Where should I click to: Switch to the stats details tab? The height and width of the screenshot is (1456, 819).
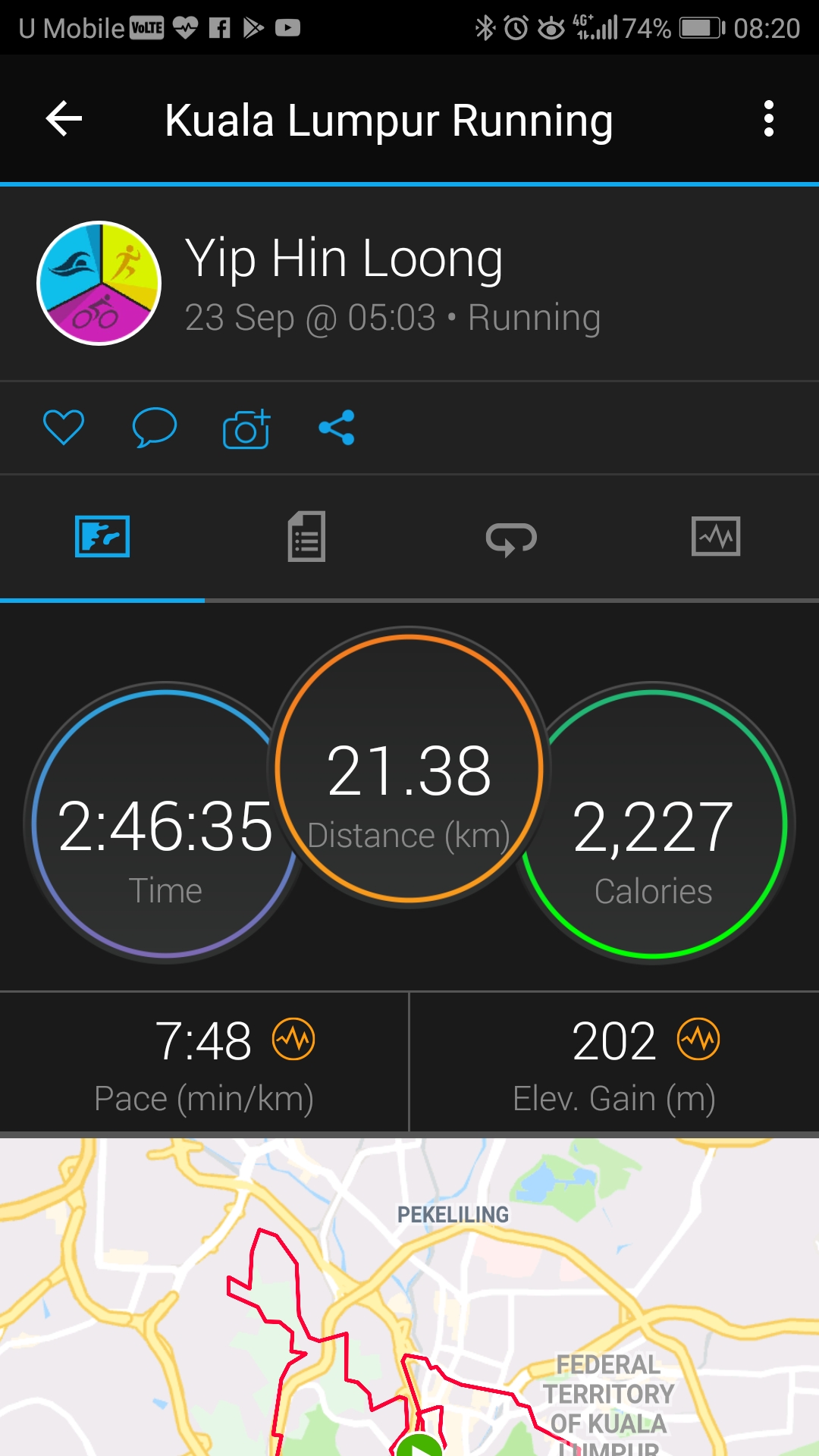point(306,537)
